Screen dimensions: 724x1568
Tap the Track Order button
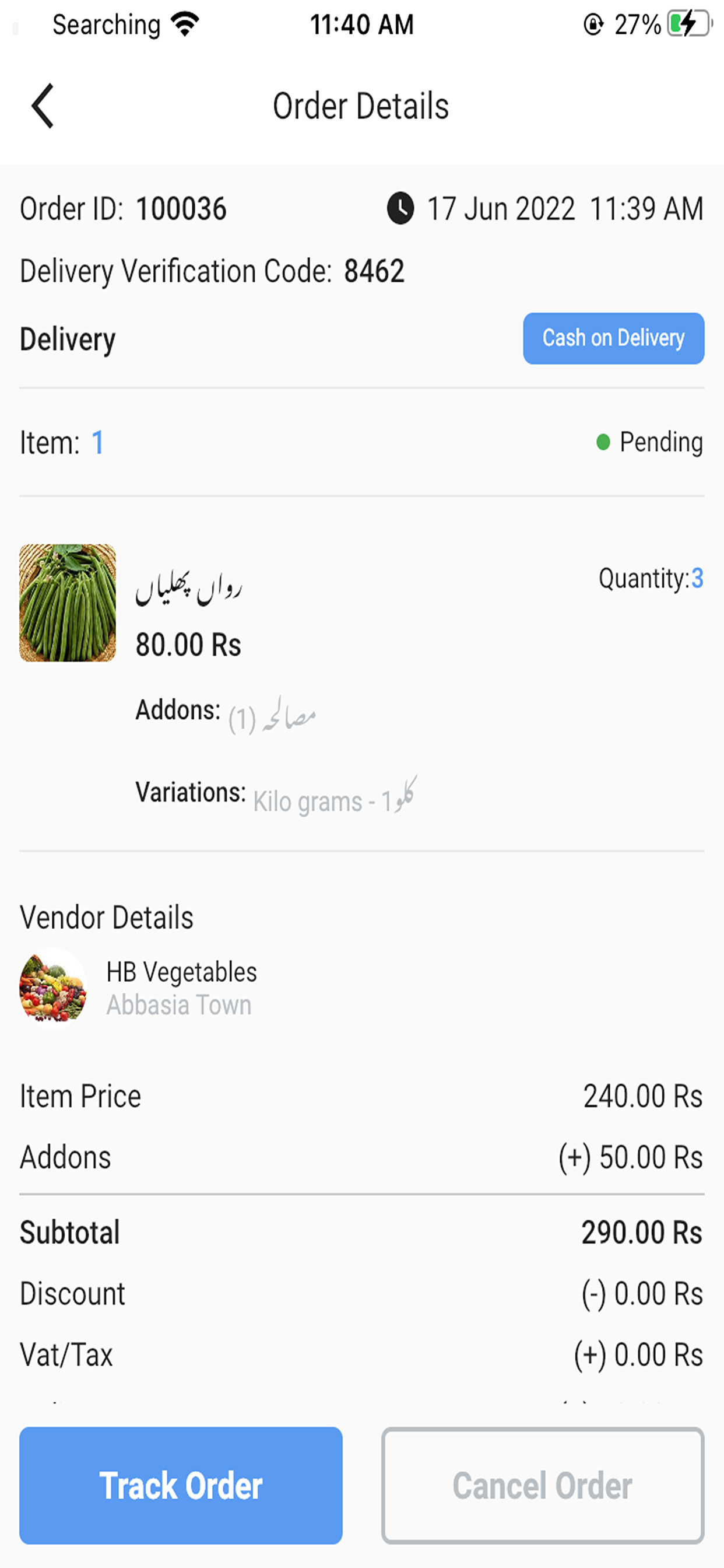pyautogui.click(x=181, y=1485)
